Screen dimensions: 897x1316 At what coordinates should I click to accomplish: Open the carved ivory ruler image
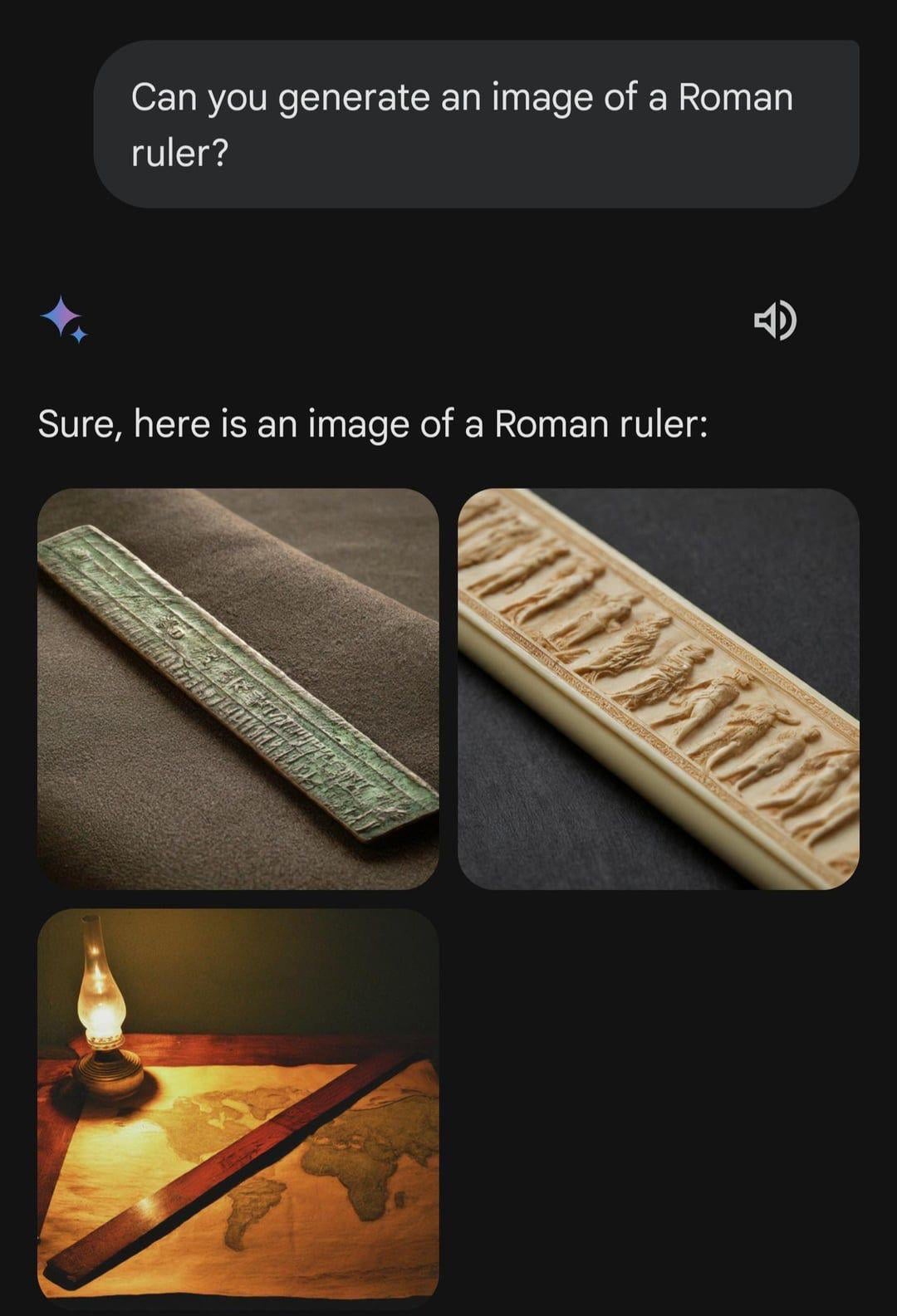tap(658, 688)
